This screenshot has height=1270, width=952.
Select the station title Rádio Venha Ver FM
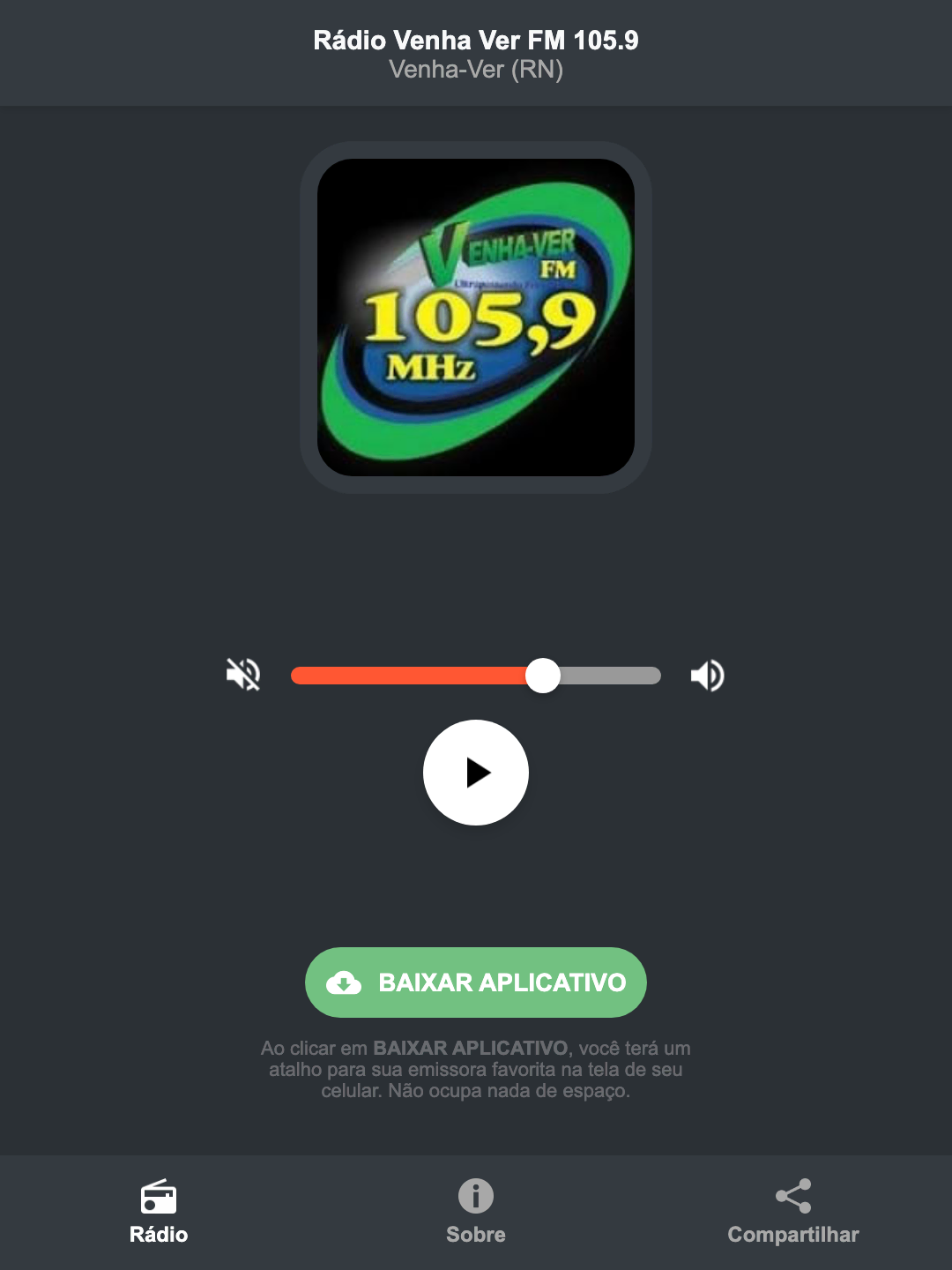[475, 40]
